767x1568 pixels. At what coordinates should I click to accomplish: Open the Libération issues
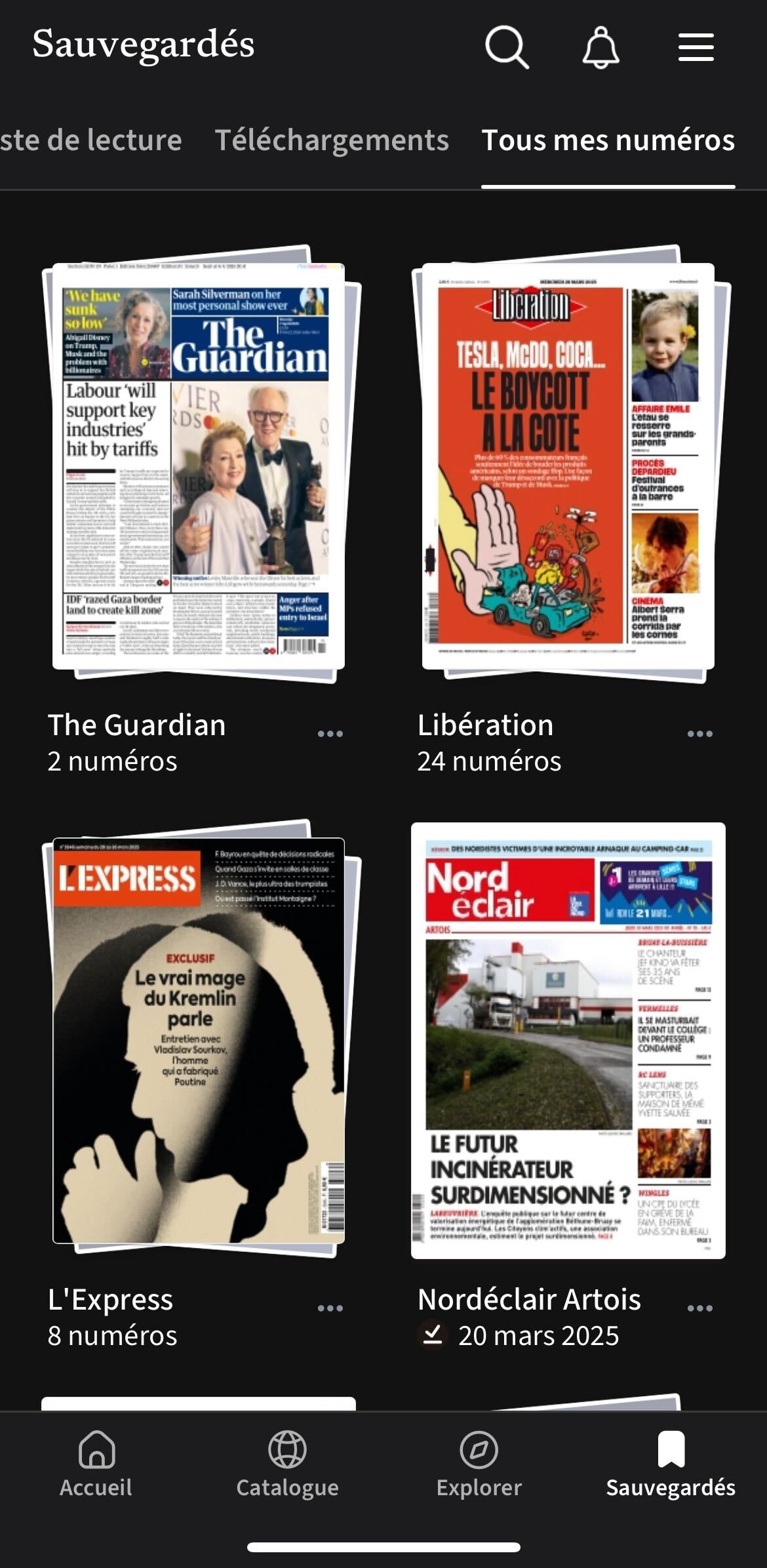[x=568, y=466]
